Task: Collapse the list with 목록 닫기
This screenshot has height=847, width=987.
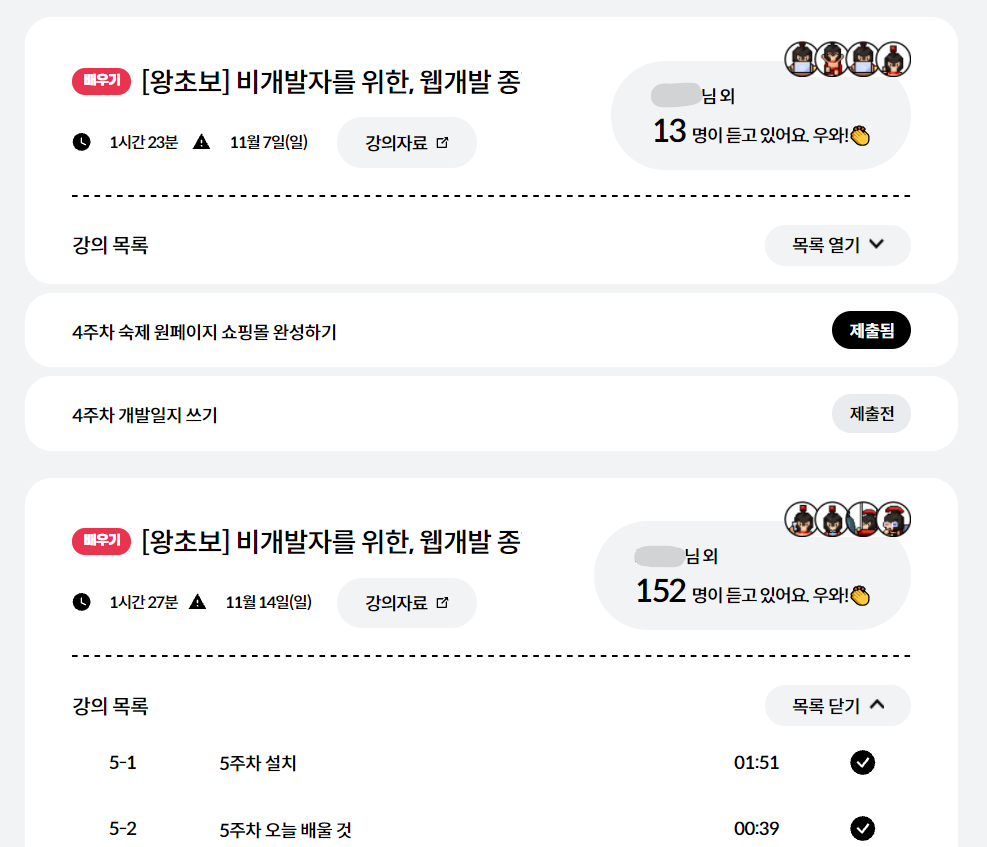Action: pyautogui.click(x=837, y=705)
